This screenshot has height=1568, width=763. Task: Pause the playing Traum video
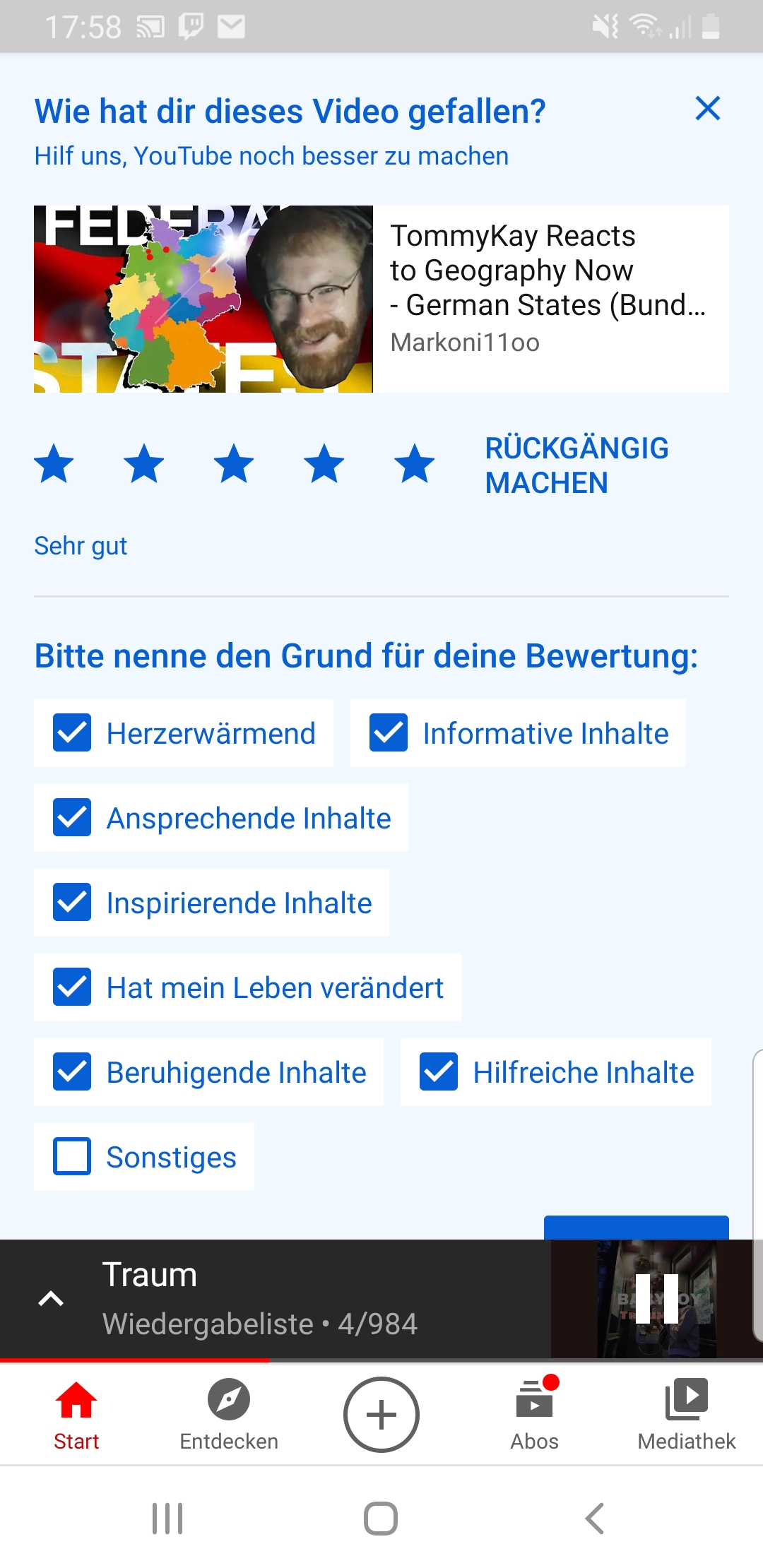point(656,1298)
